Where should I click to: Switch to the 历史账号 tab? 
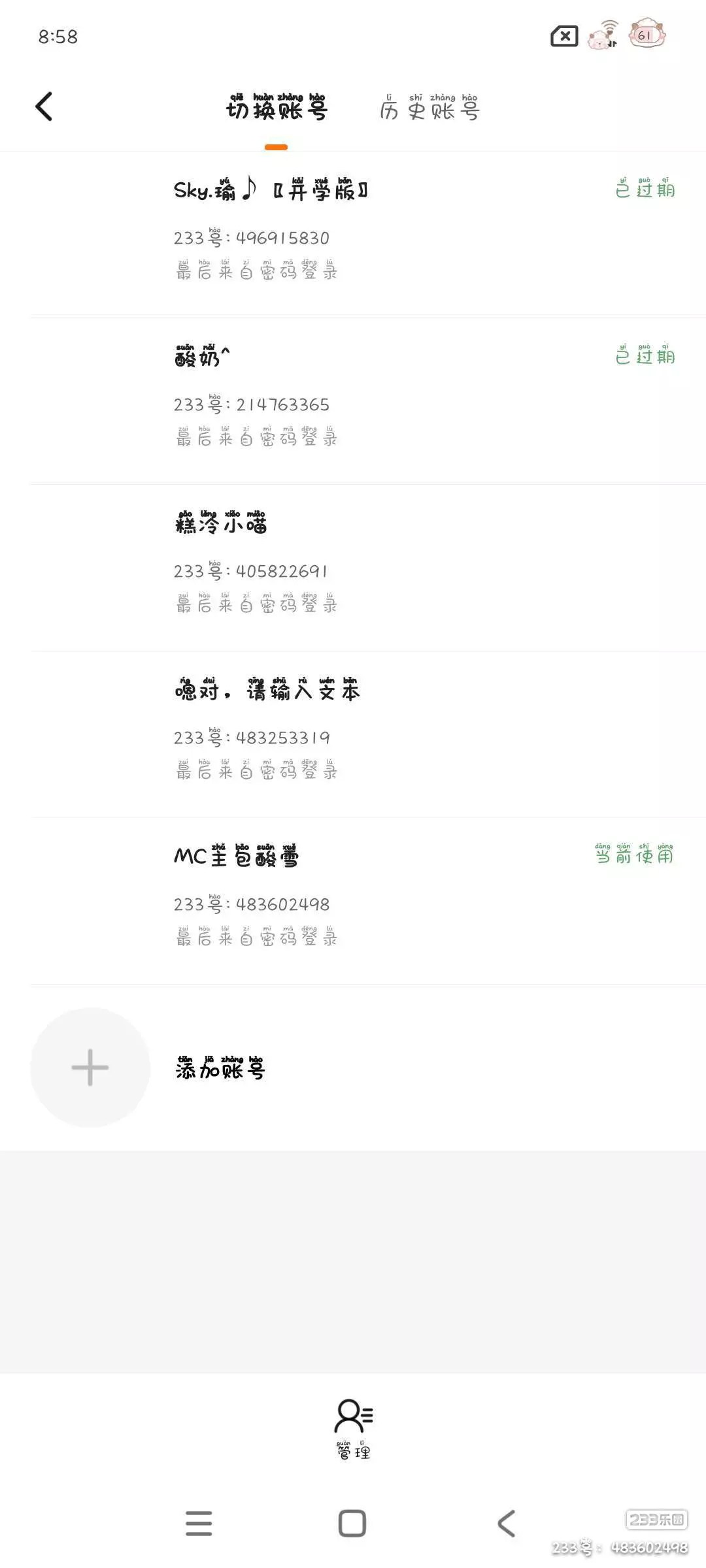(429, 108)
